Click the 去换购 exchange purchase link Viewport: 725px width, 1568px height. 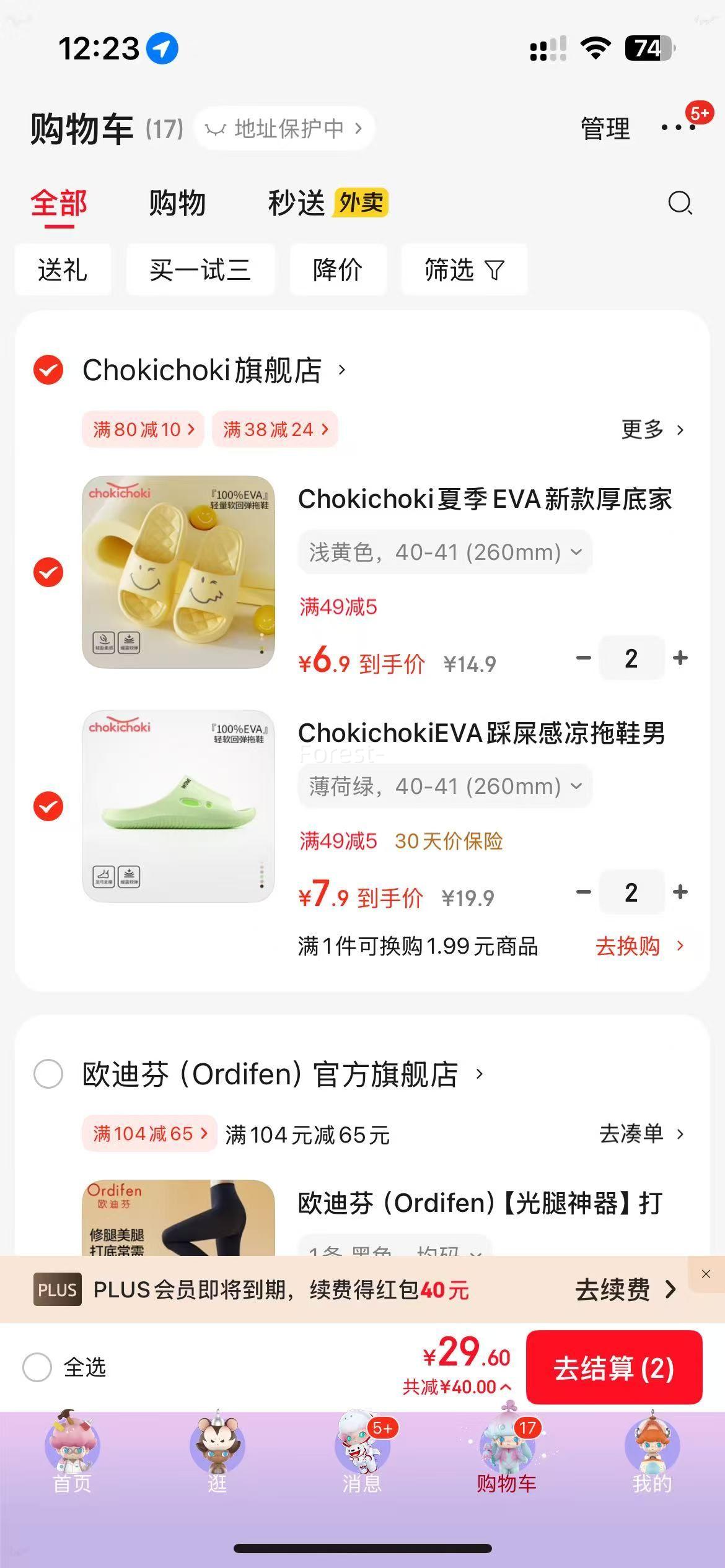pos(628,946)
